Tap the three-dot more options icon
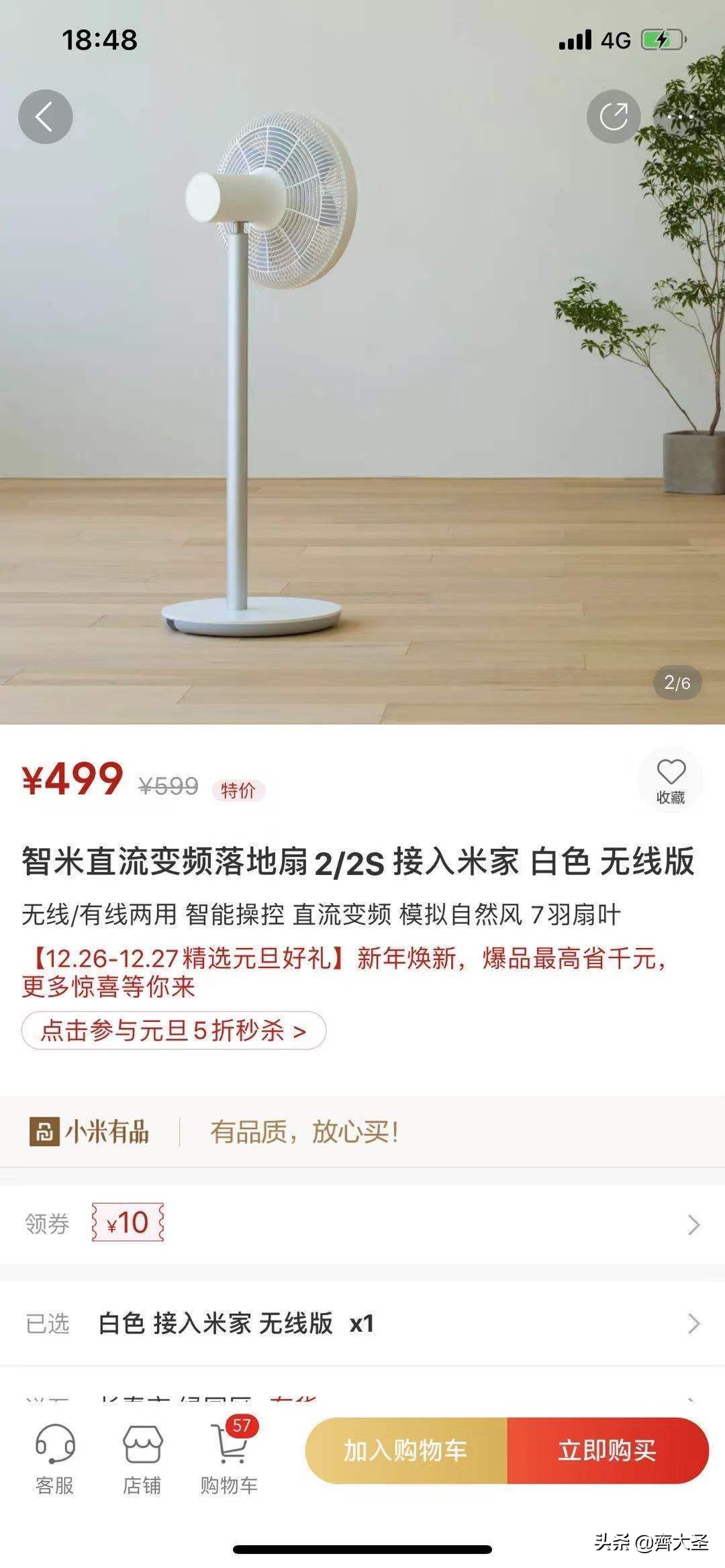The image size is (725, 1568). 681,115
